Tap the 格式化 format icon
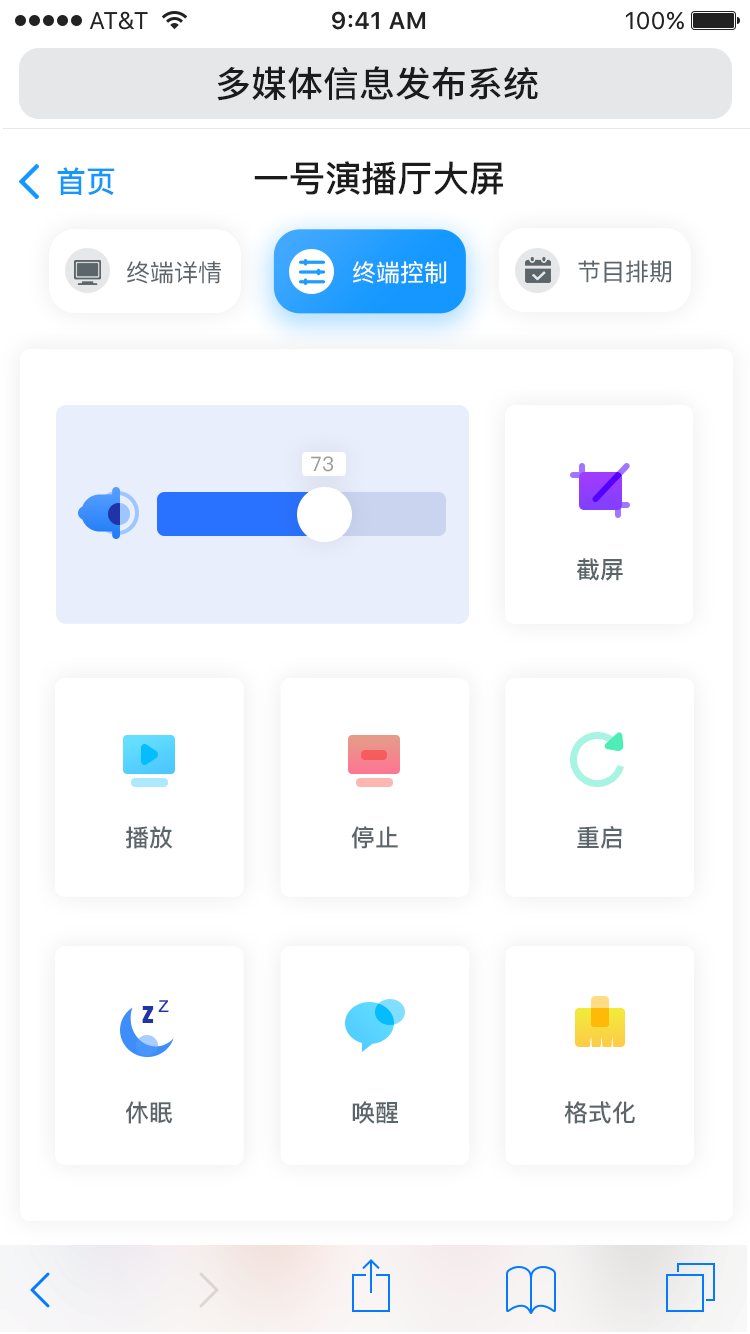 (x=598, y=1023)
